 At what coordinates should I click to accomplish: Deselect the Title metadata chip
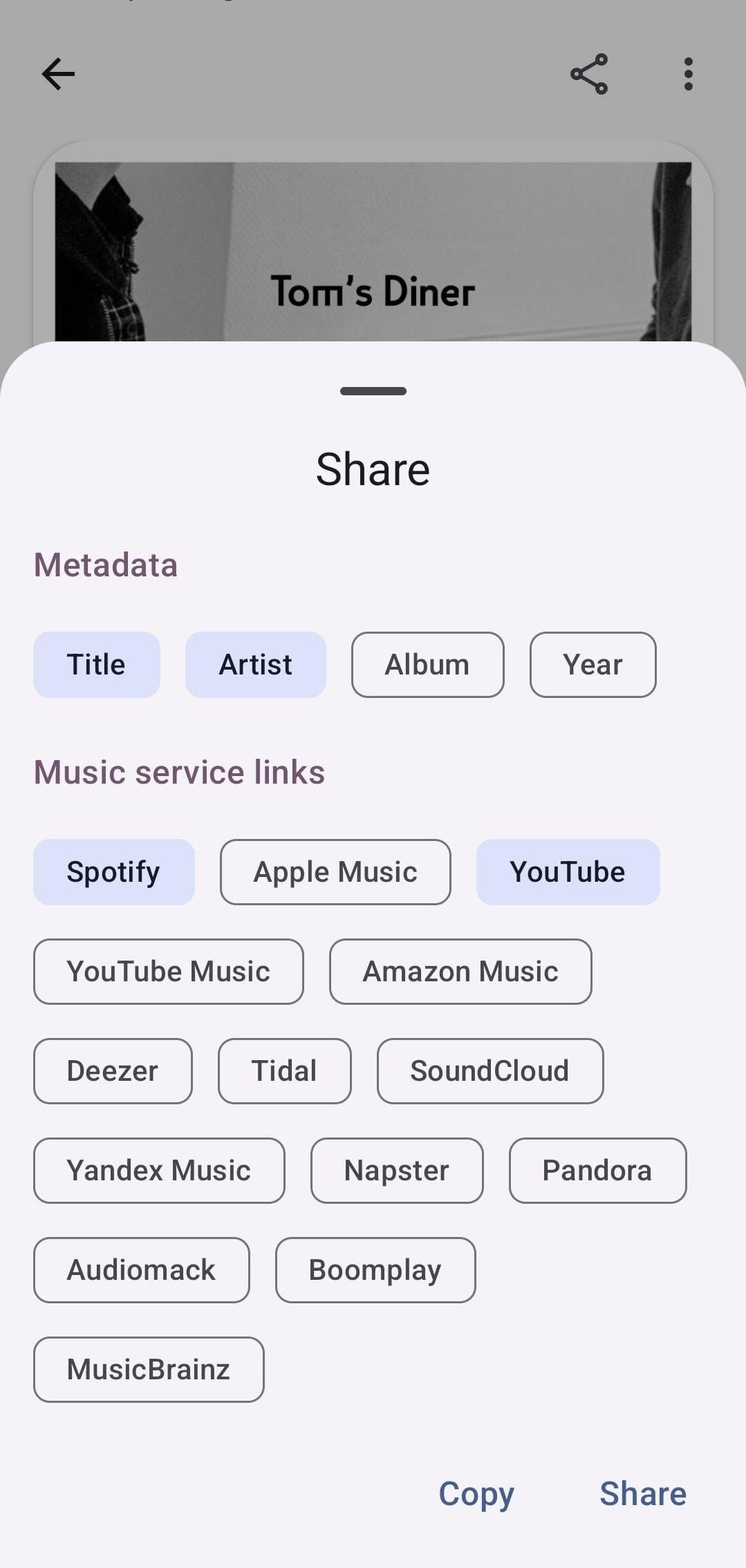tap(97, 664)
